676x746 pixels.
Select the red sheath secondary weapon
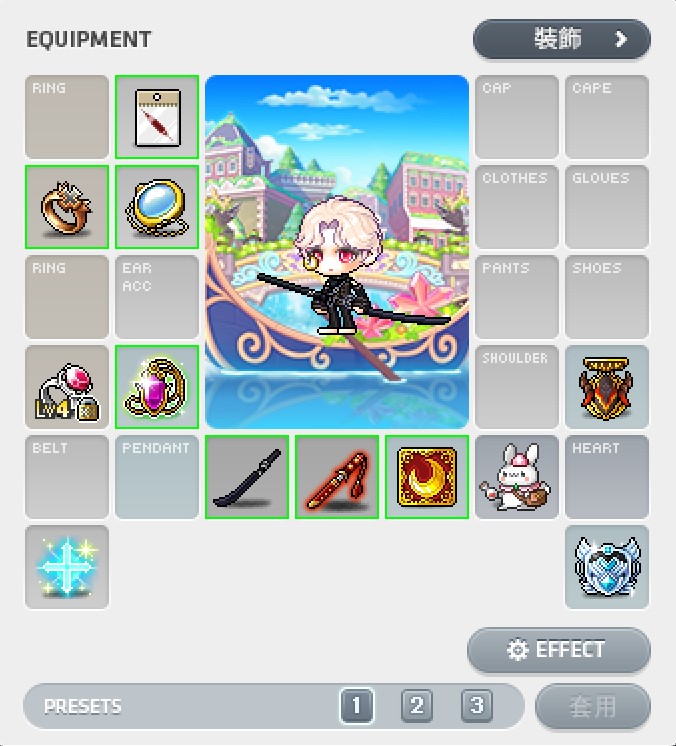[x=337, y=477]
